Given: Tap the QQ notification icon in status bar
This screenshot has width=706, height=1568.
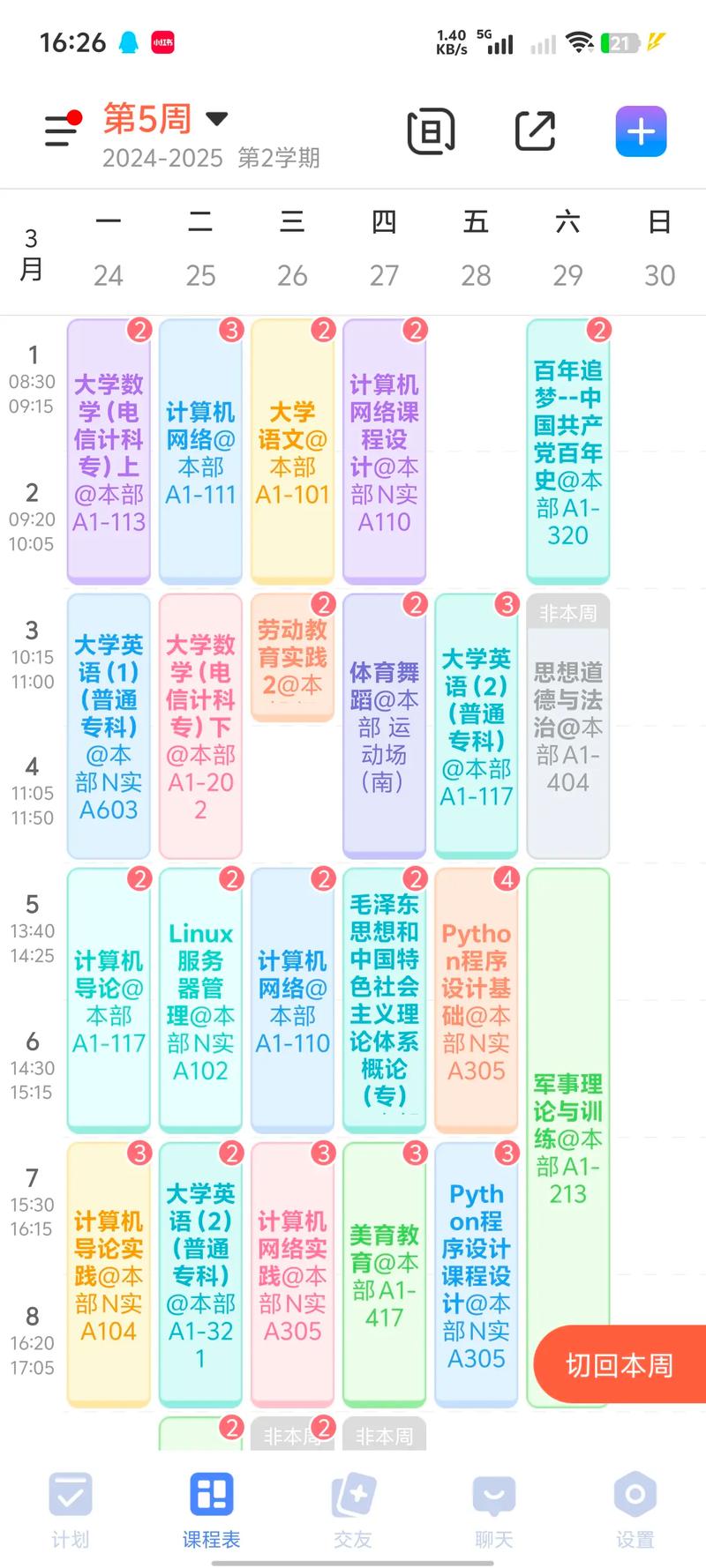Looking at the screenshot, I should pos(127,42).
